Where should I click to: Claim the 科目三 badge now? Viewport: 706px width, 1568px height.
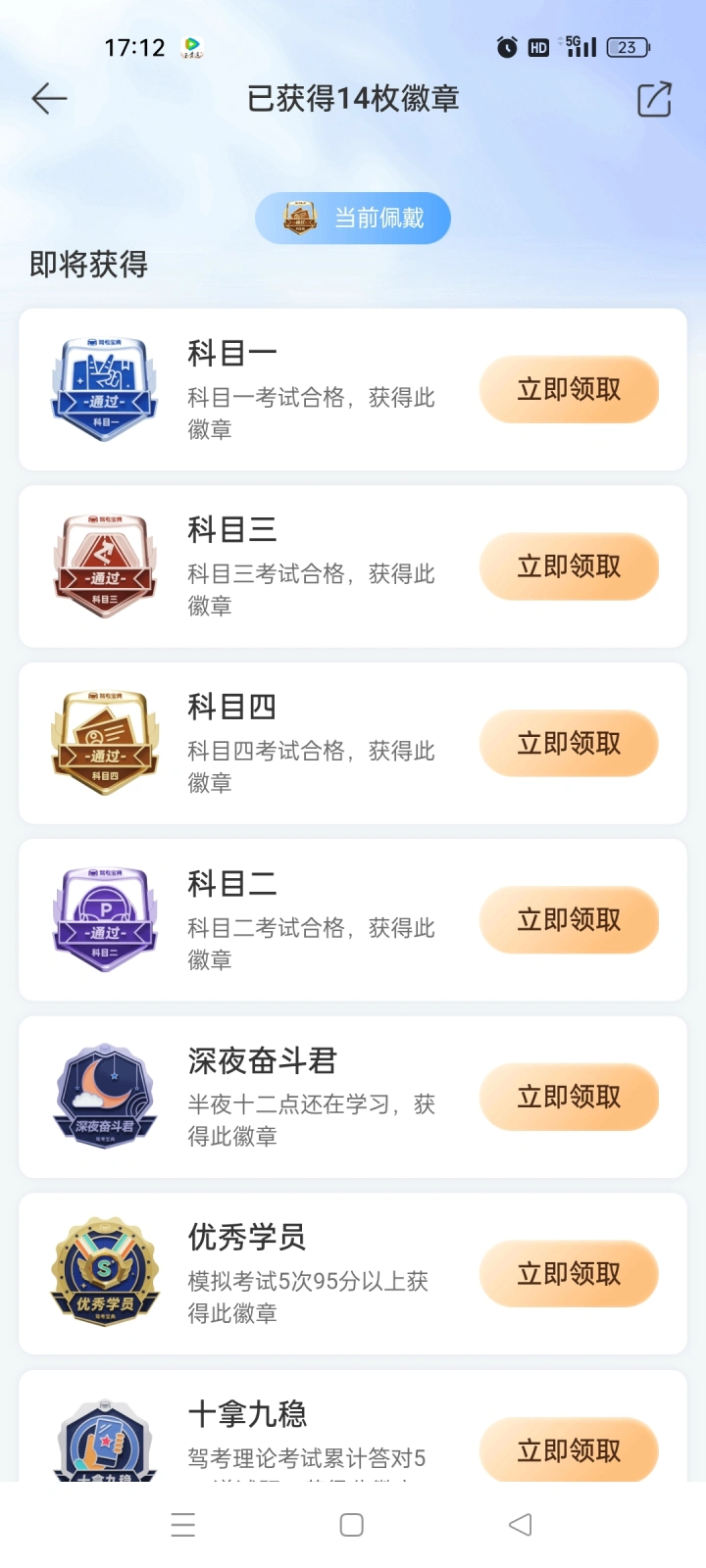pyautogui.click(x=569, y=566)
